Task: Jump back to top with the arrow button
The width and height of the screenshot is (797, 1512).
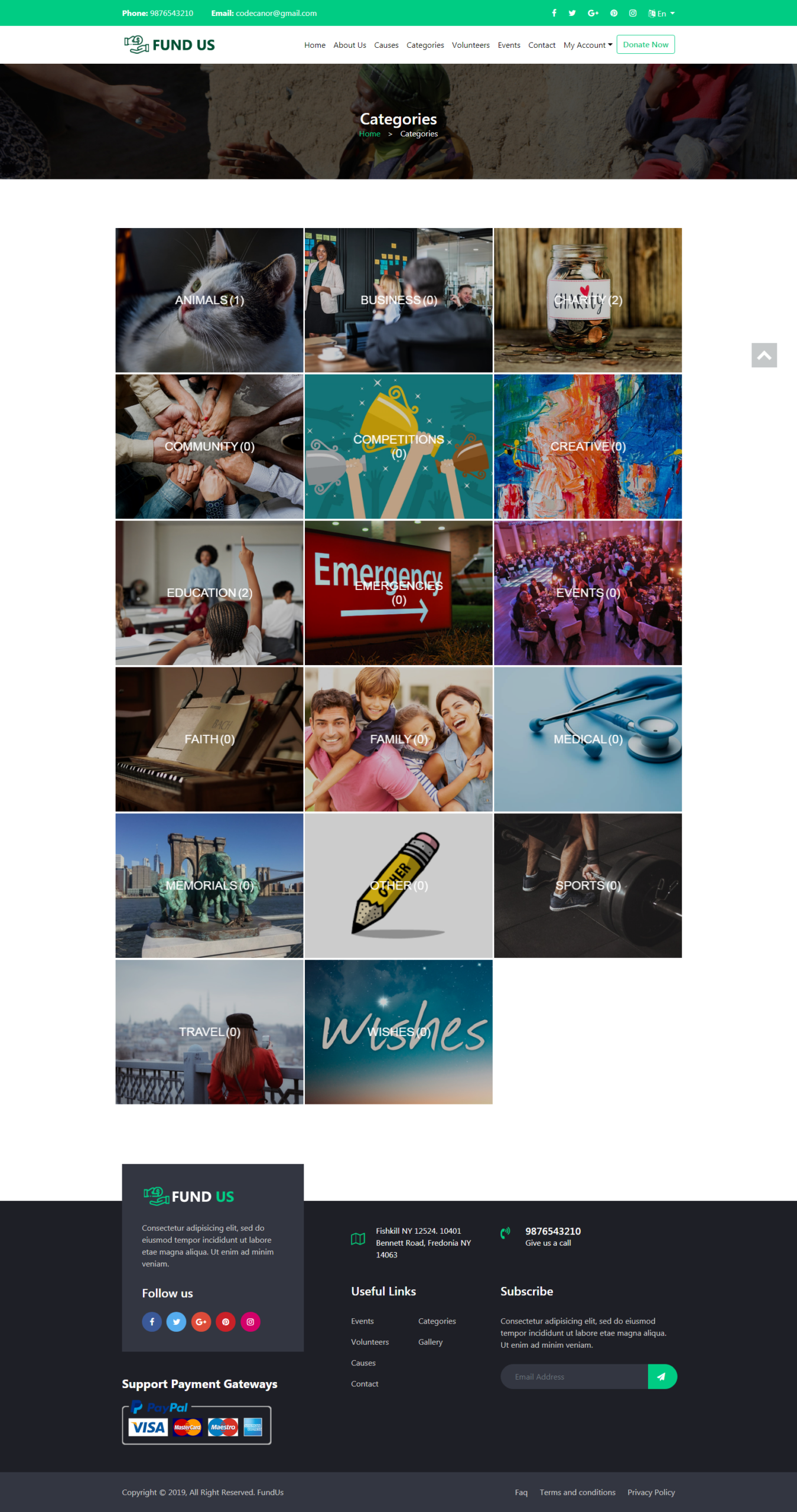Action: 763,355
